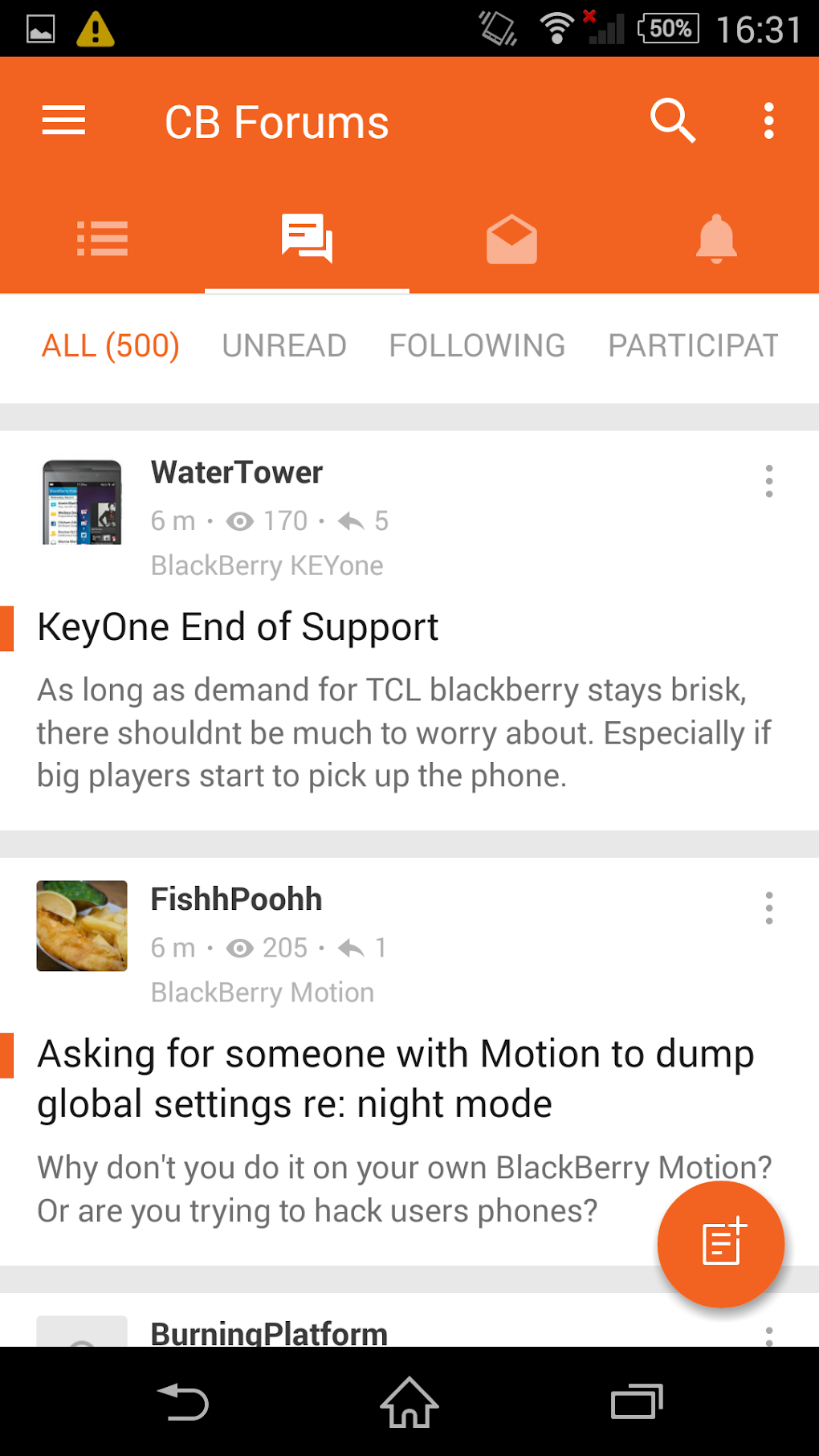
Task: Open the navigation drawer menu
Action: pyautogui.click(x=63, y=121)
